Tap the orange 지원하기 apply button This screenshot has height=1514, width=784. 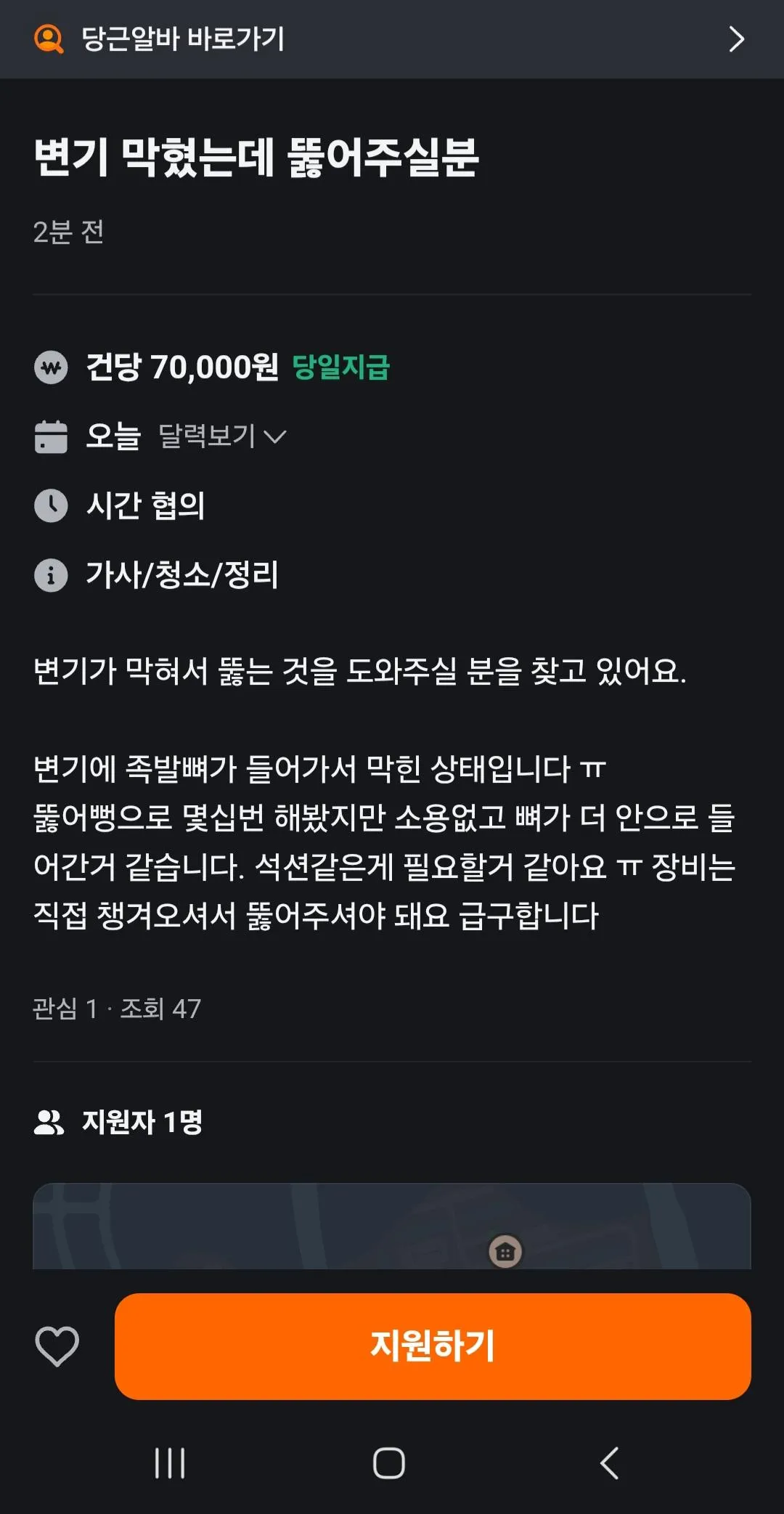(433, 1346)
